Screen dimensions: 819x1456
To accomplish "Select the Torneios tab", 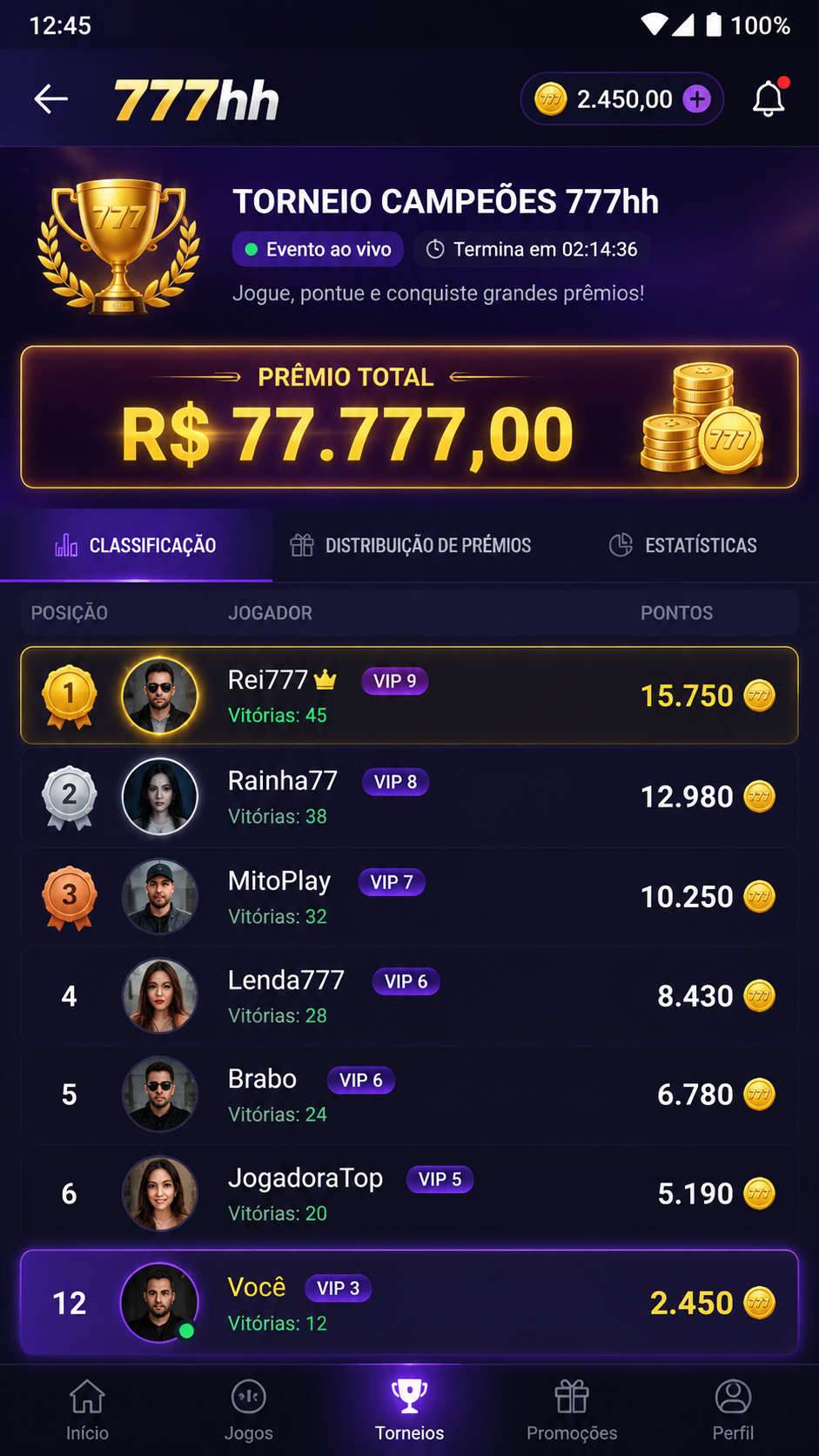I will pyautogui.click(x=409, y=1410).
